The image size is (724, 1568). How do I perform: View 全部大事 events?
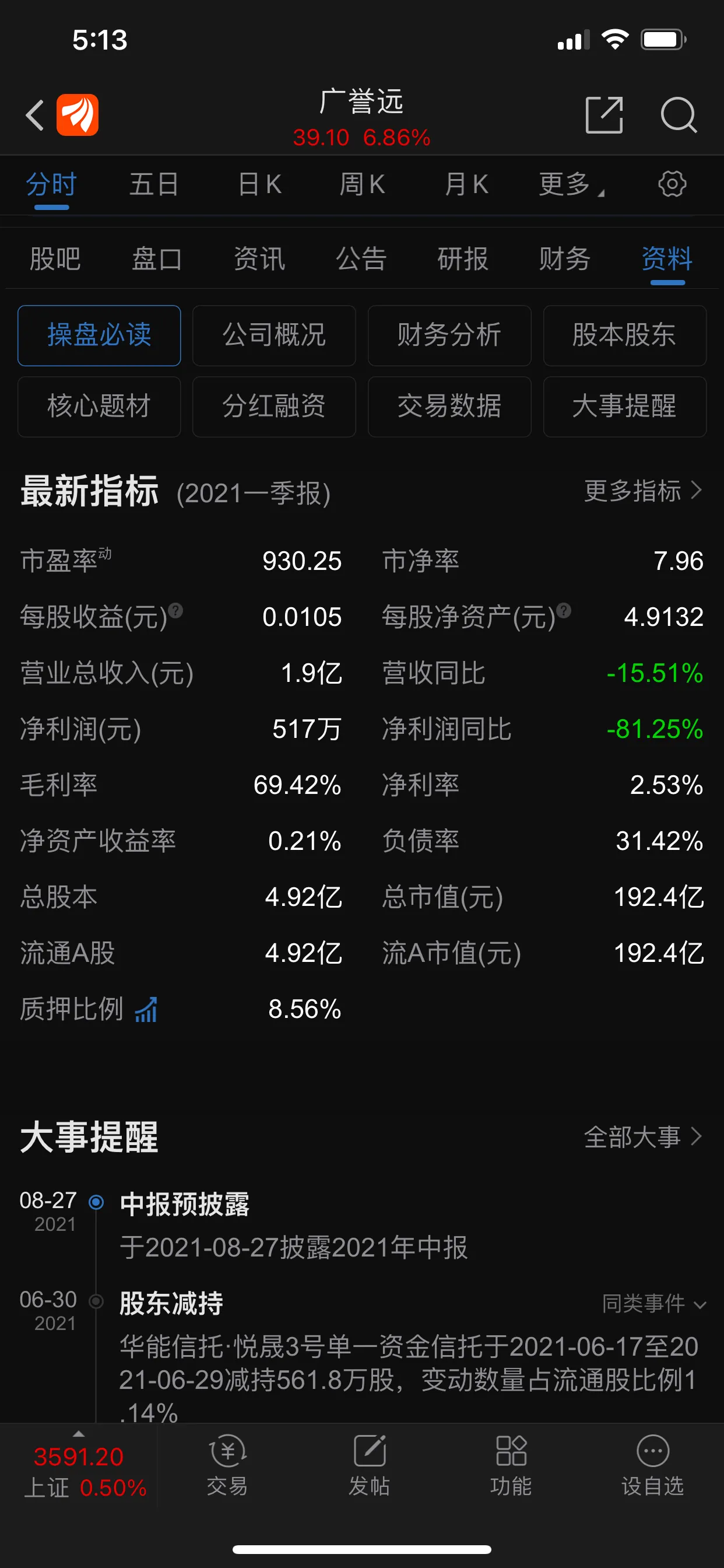[x=643, y=1136]
